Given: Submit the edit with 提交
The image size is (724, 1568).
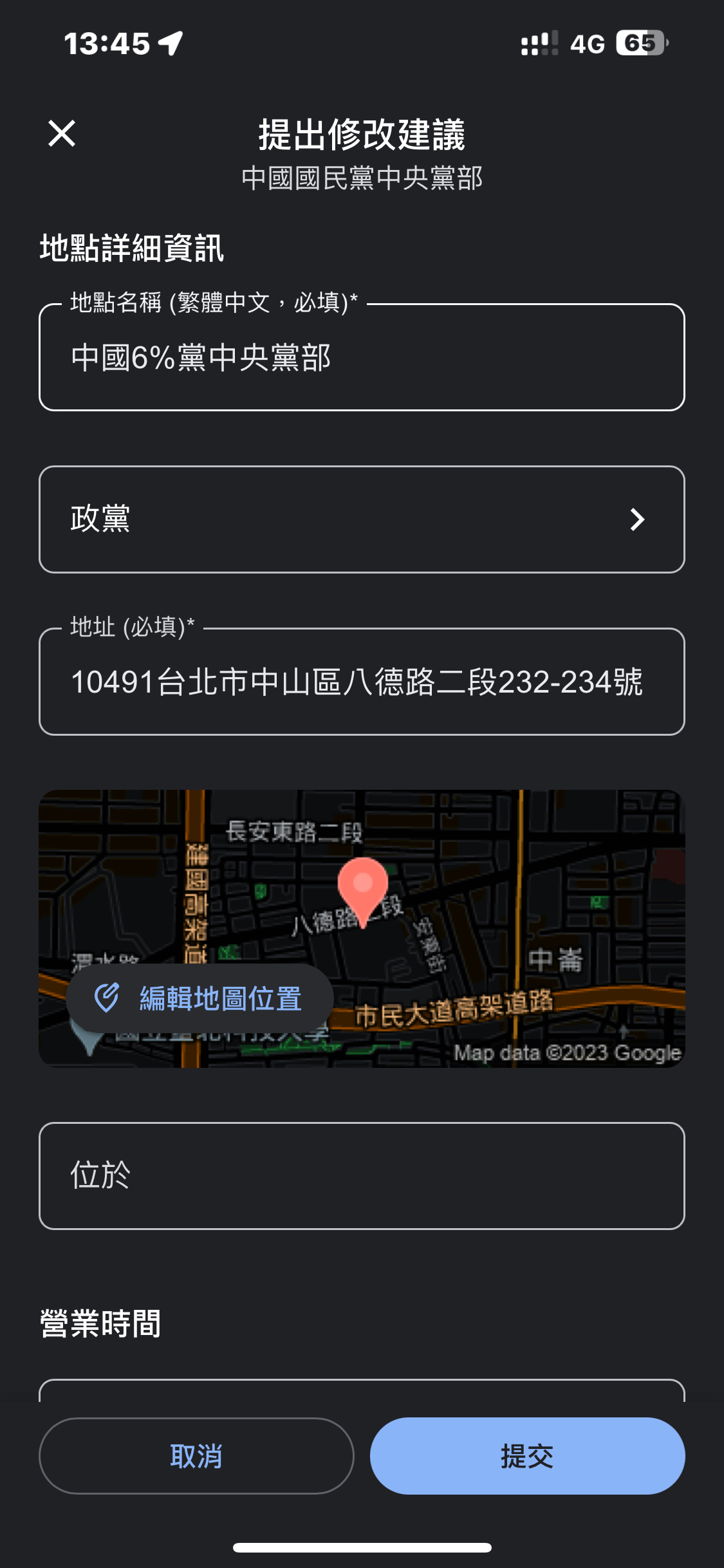Looking at the screenshot, I should (x=527, y=1456).
